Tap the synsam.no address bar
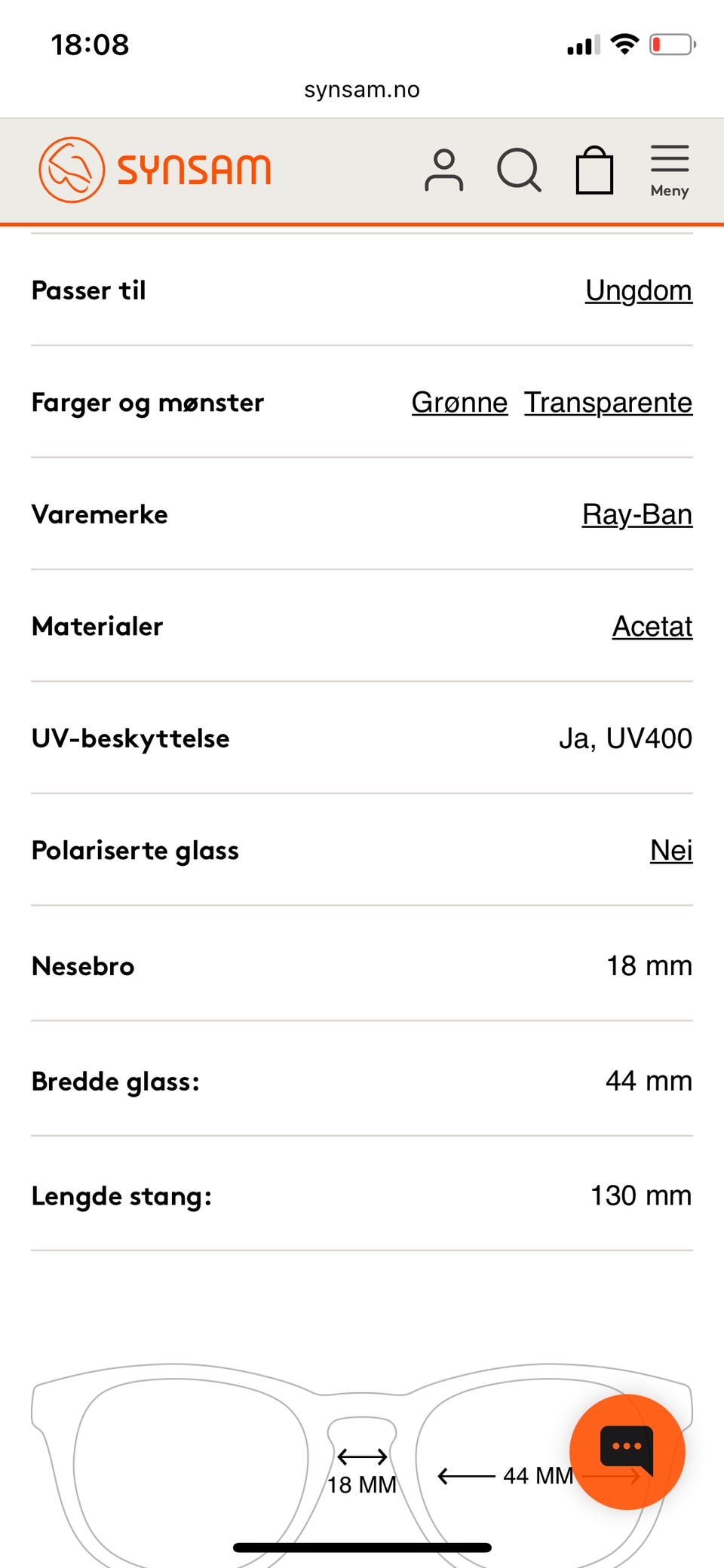724x1568 pixels. pyautogui.click(x=362, y=89)
